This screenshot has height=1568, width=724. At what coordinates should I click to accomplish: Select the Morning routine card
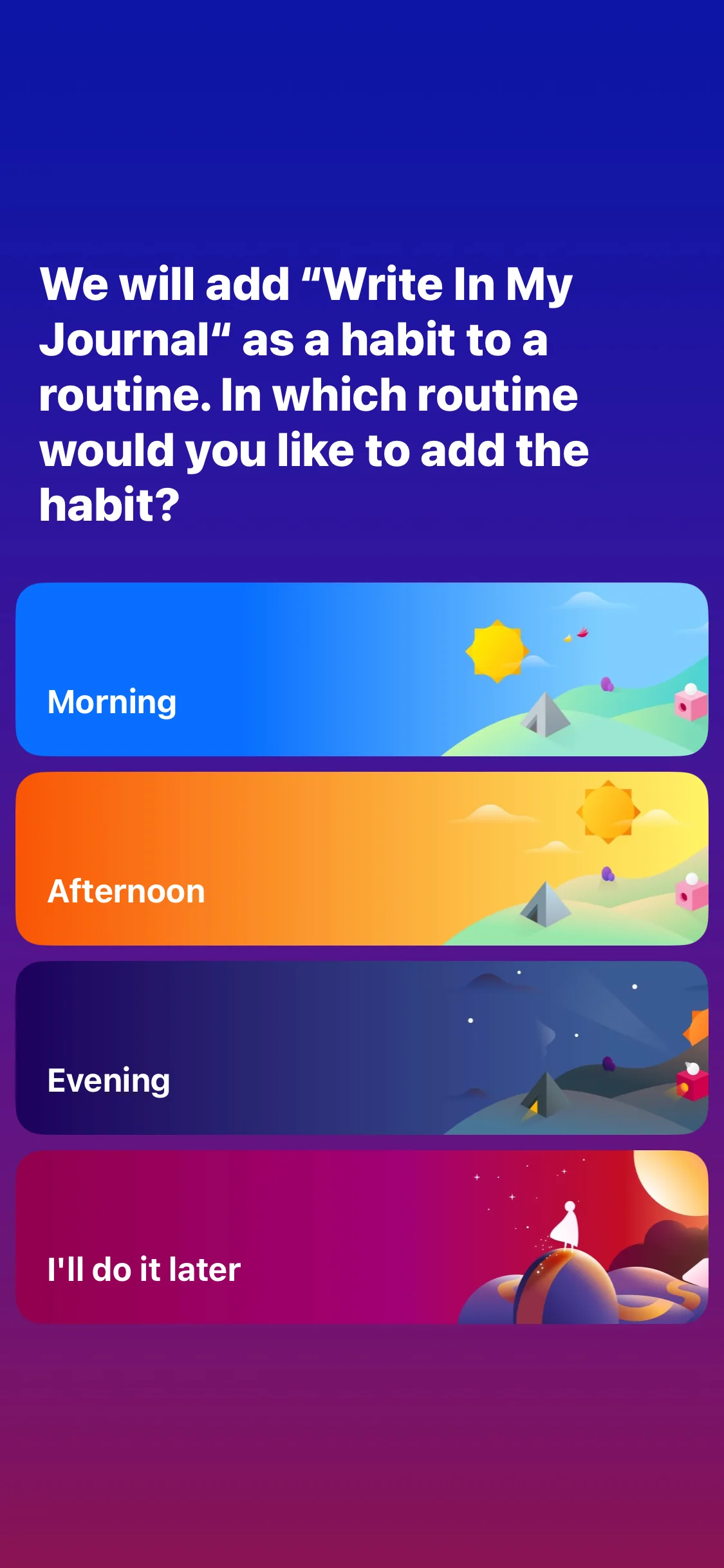(x=362, y=669)
